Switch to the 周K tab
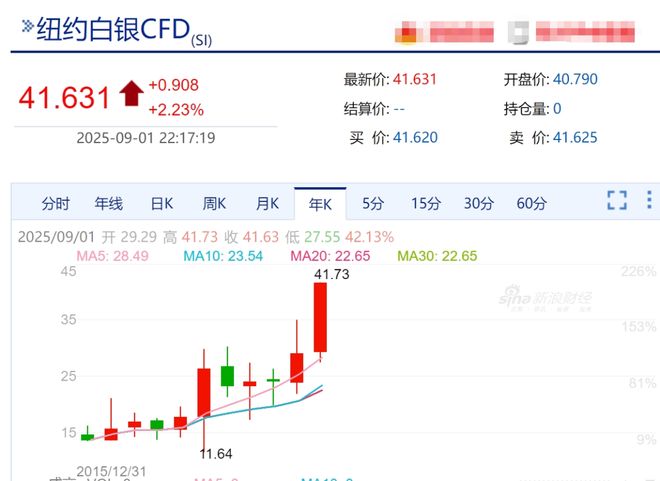 tap(214, 204)
